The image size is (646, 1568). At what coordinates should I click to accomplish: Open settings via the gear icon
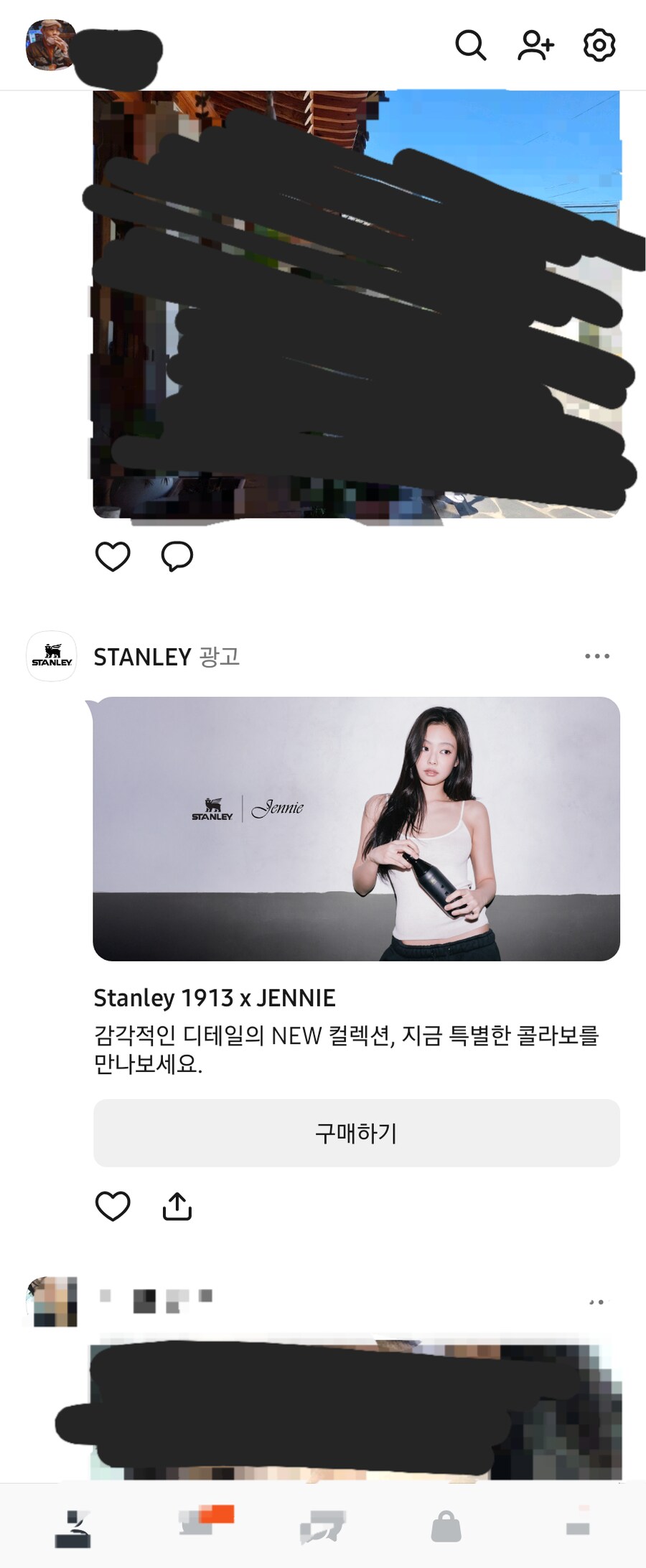click(599, 45)
